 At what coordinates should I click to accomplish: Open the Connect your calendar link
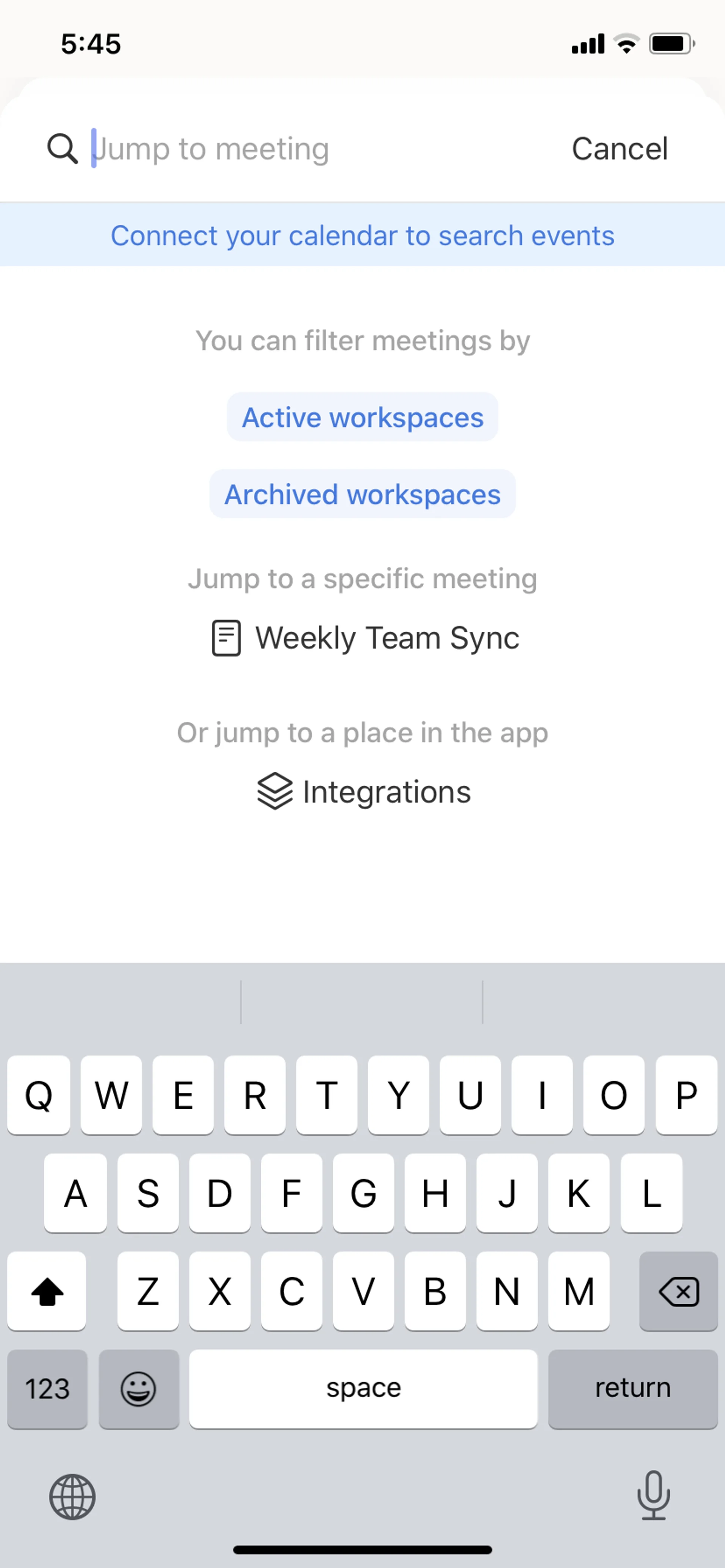coord(362,235)
